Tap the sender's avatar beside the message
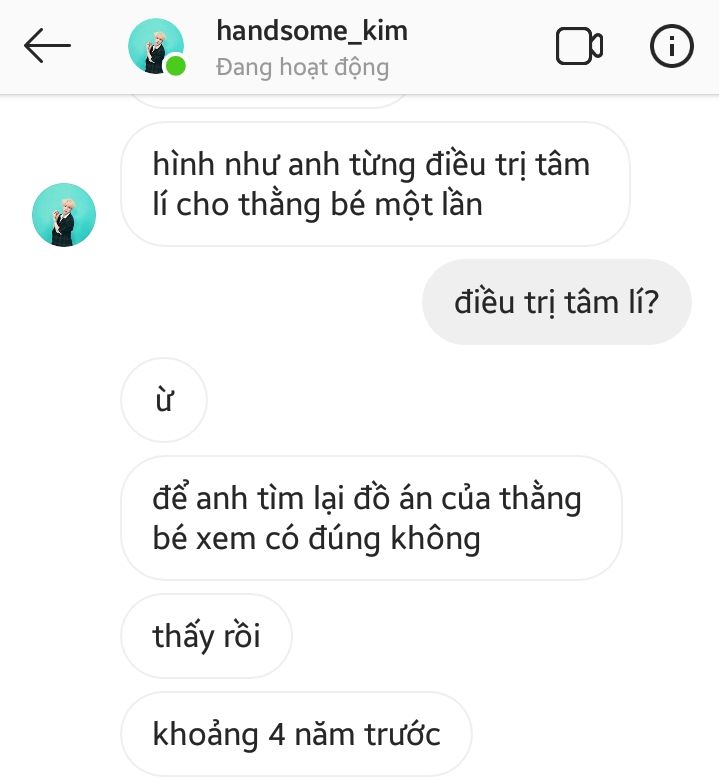719x780 pixels. pyautogui.click(x=64, y=214)
